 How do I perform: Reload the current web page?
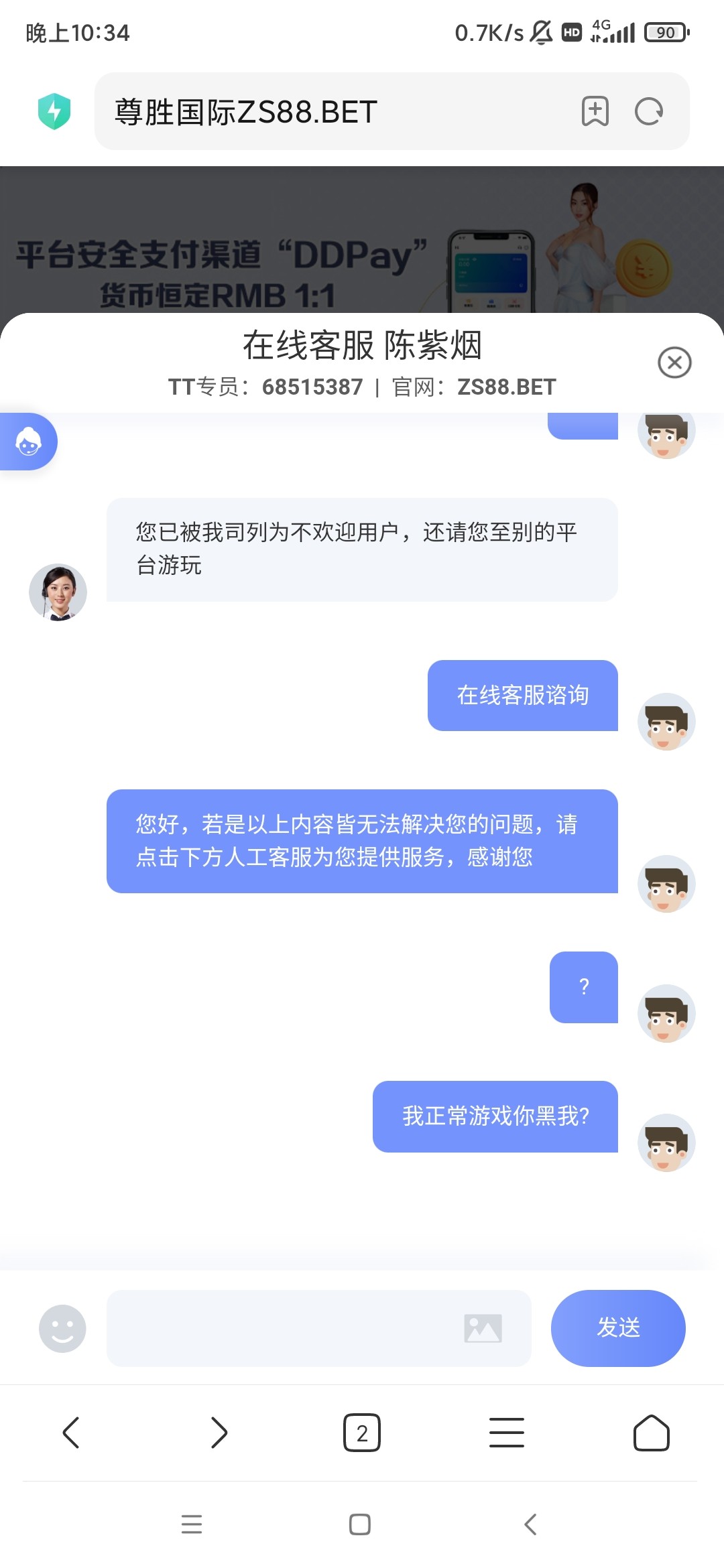pyautogui.click(x=648, y=111)
